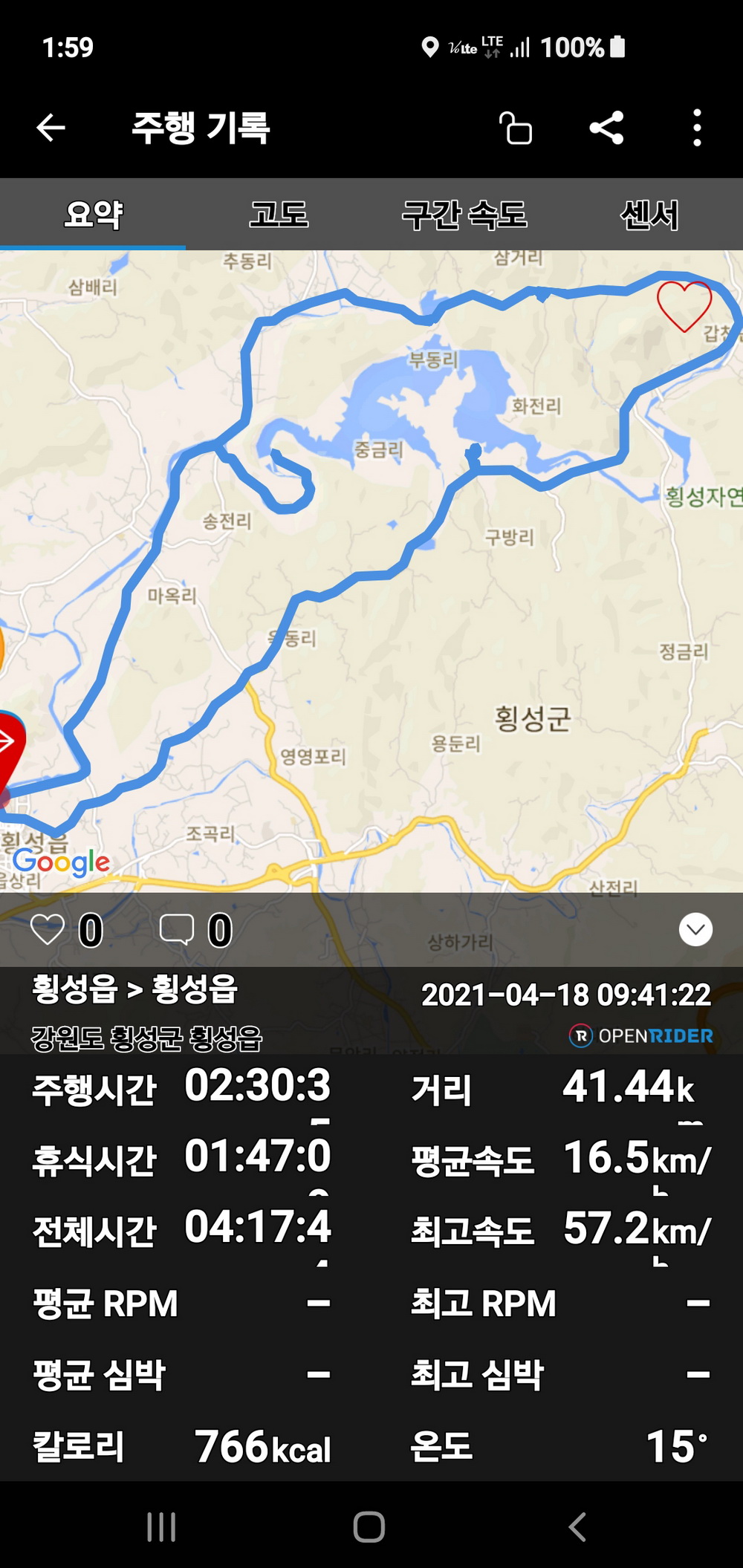Tap the lock icon in the app bar
Viewport: 743px width, 1568px height.
click(x=516, y=128)
